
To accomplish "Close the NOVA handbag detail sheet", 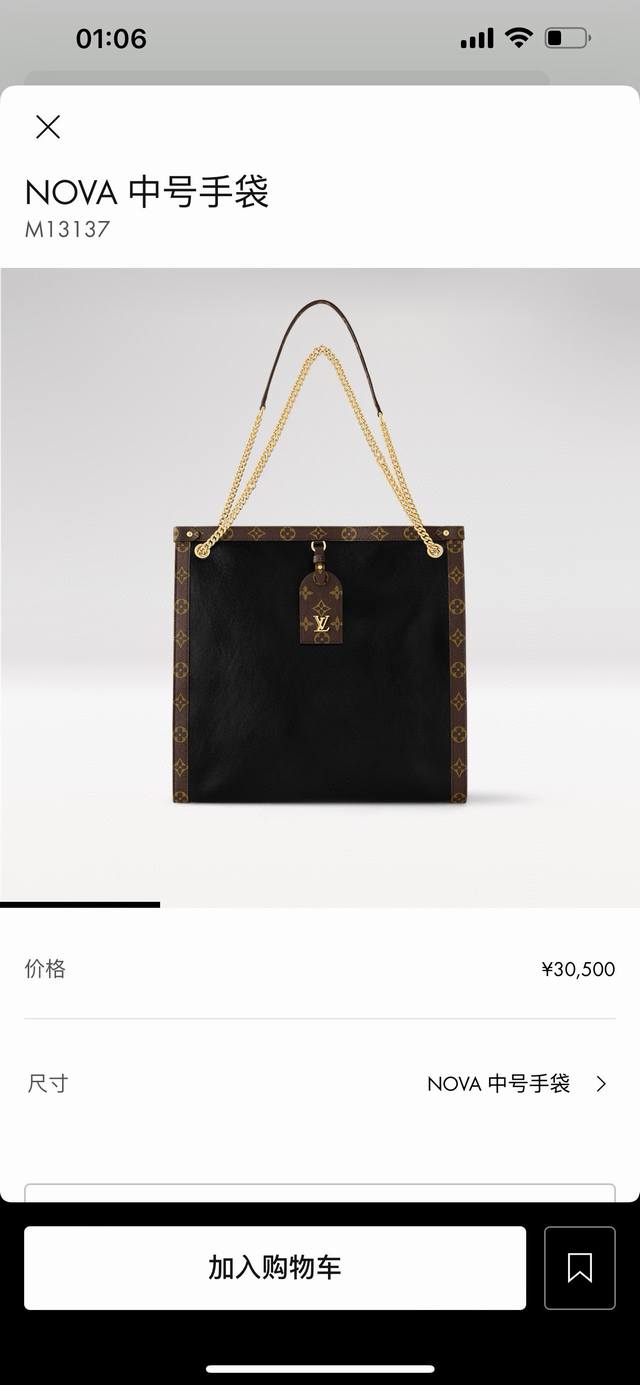I will 48,127.
